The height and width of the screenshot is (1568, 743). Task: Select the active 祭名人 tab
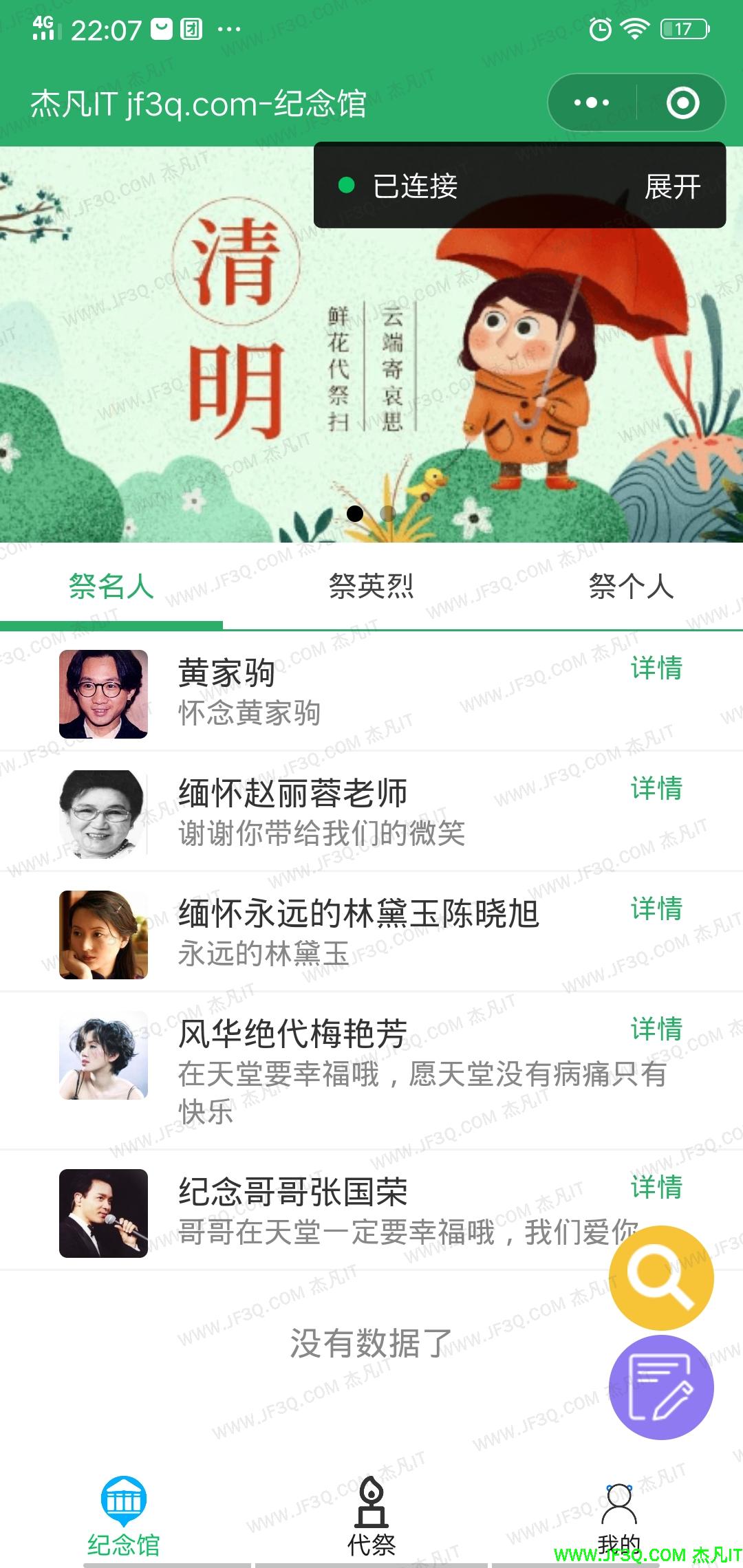pyautogui.click(x=111, y=586)
